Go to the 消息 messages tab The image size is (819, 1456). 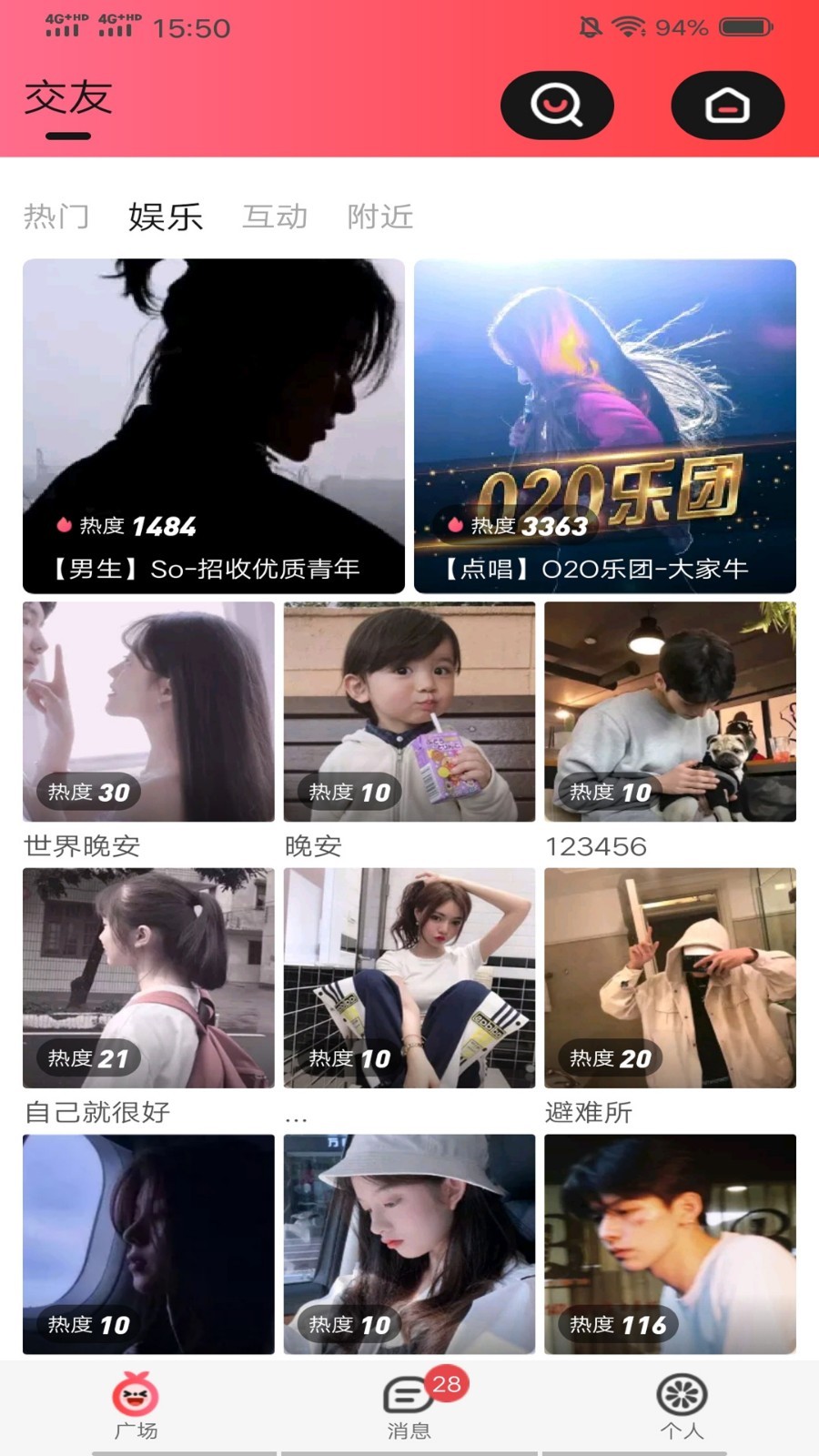coord(409,1406)
